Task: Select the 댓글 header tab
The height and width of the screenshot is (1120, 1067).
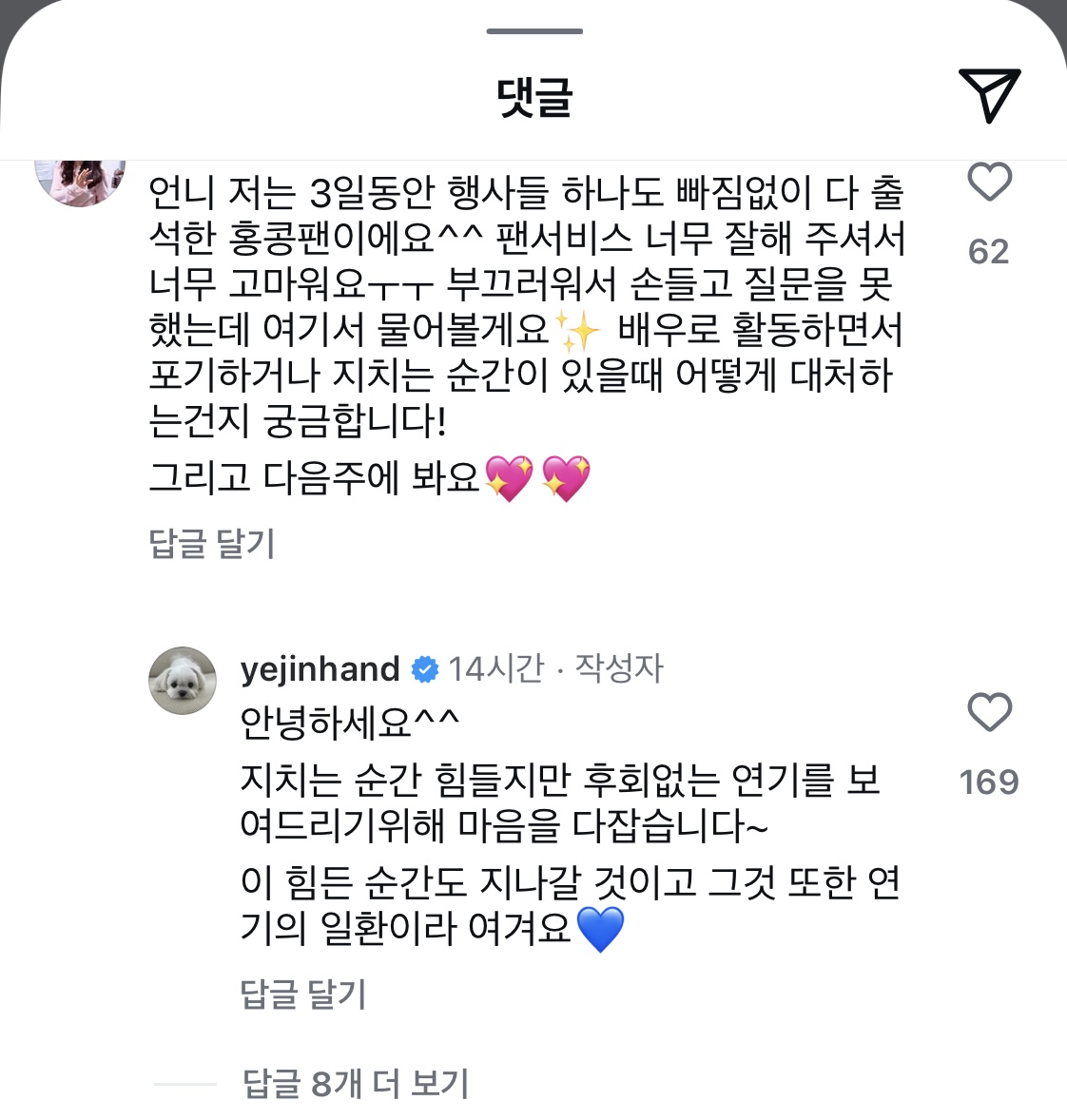Action: pos(533,96)
